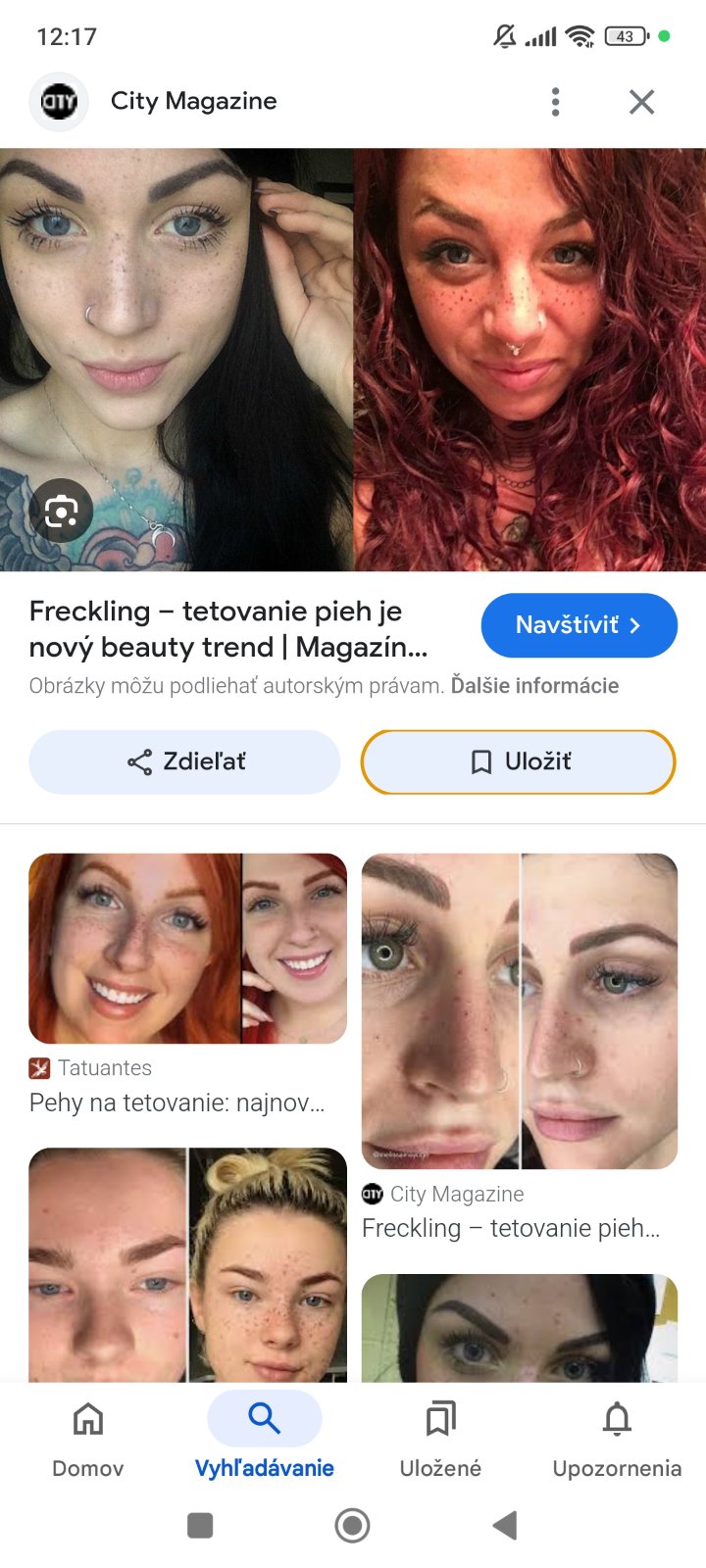Viewport: 706px width, 1568px height.
Task: Go to the system home screen
Action: coord(353,1525)
